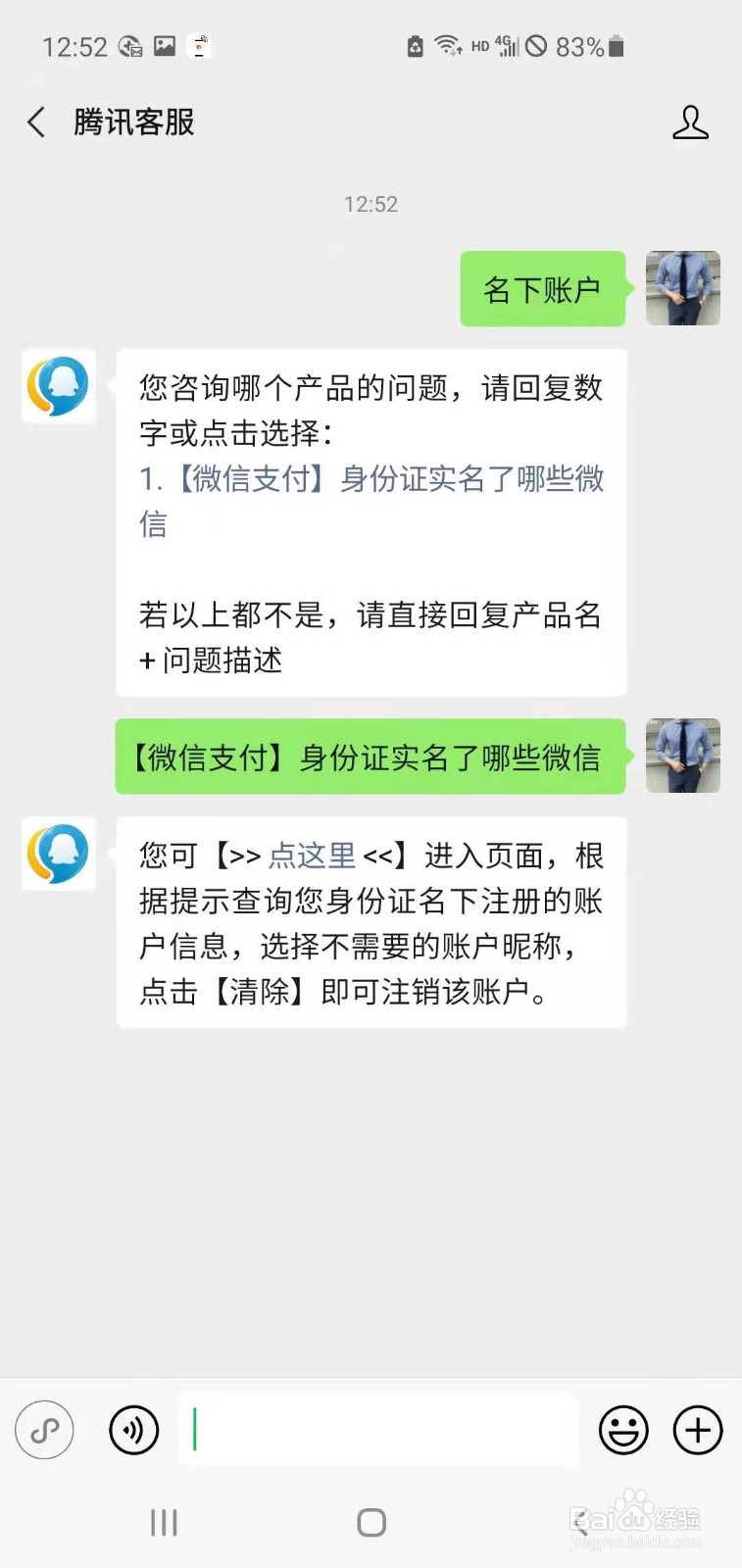The image size is (742, 1568).
Task: Tap your own 名下账户 green message bubble
Action: 542,289
